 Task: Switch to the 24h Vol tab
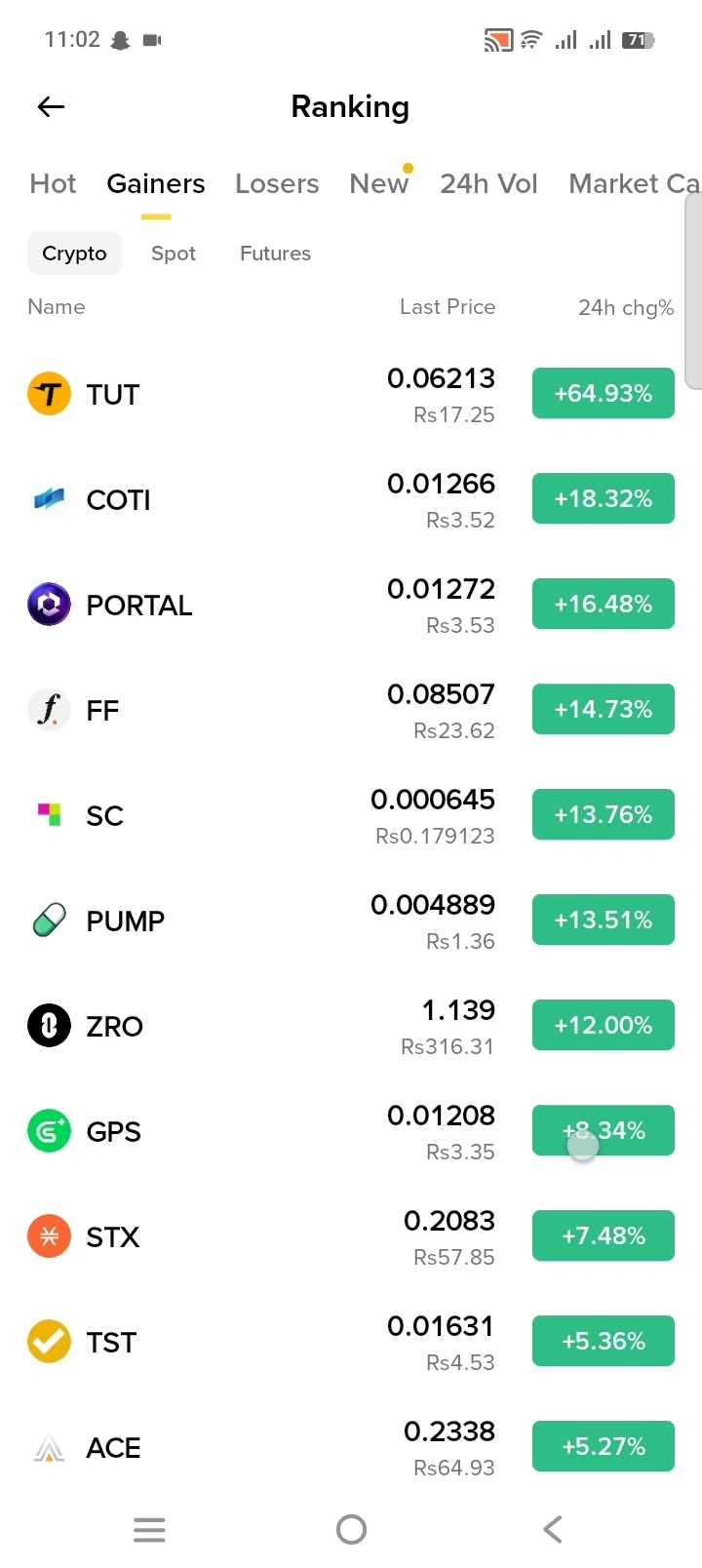point(488,183)
